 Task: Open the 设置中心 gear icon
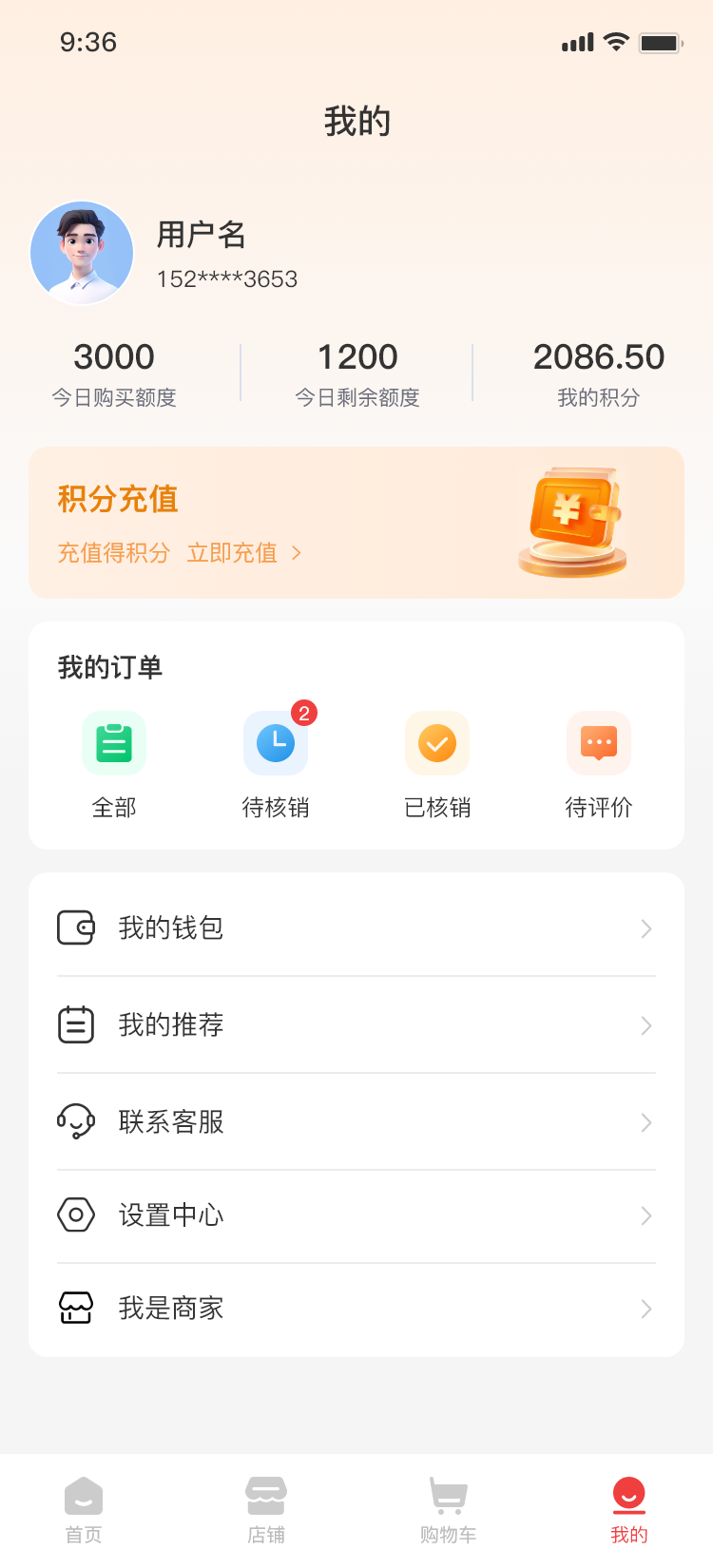(x=76, y=1215)
